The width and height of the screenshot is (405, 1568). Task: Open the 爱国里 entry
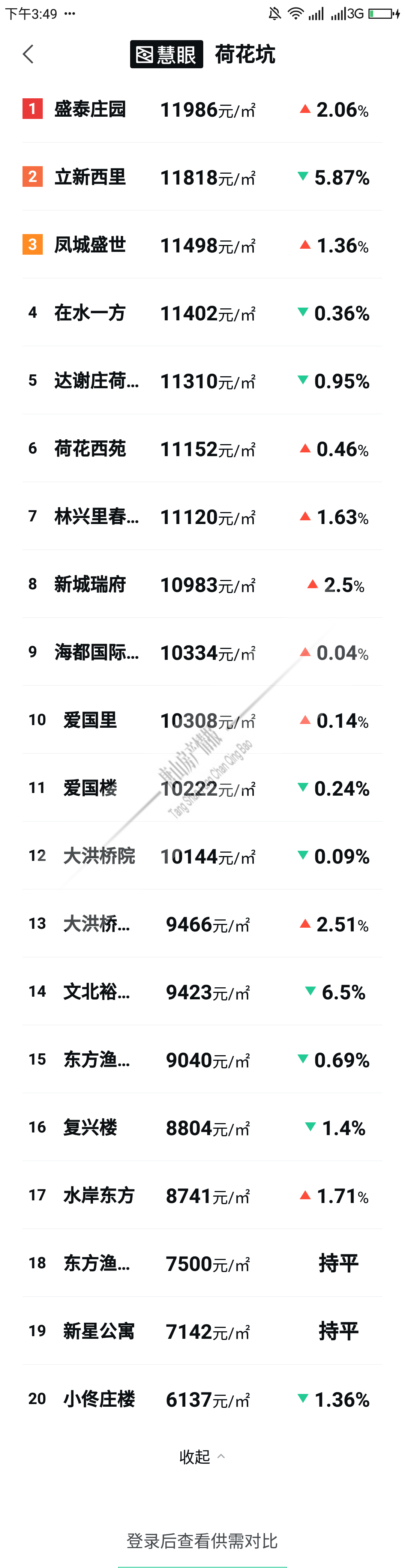click(90, 720)
